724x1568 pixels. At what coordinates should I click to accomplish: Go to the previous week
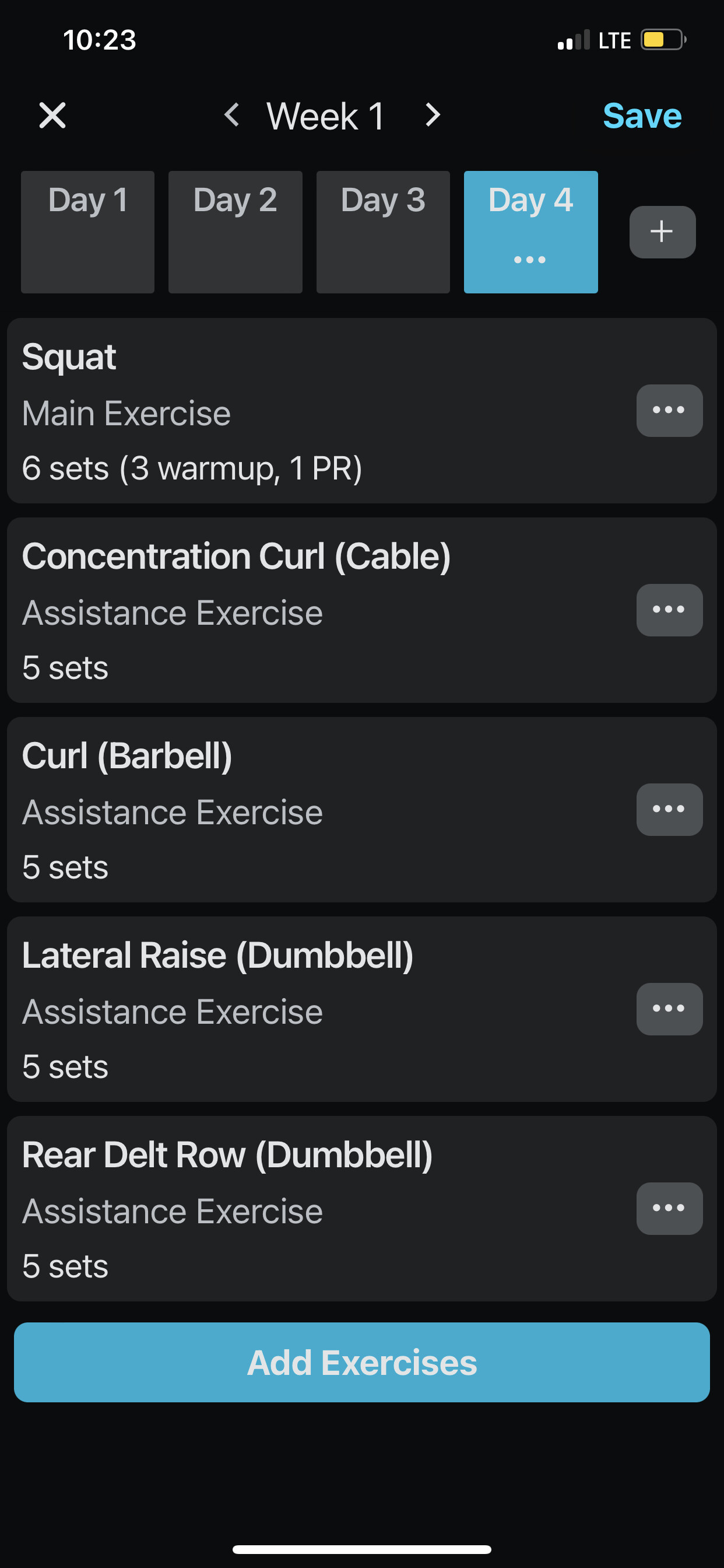click(x=232, y=114)
